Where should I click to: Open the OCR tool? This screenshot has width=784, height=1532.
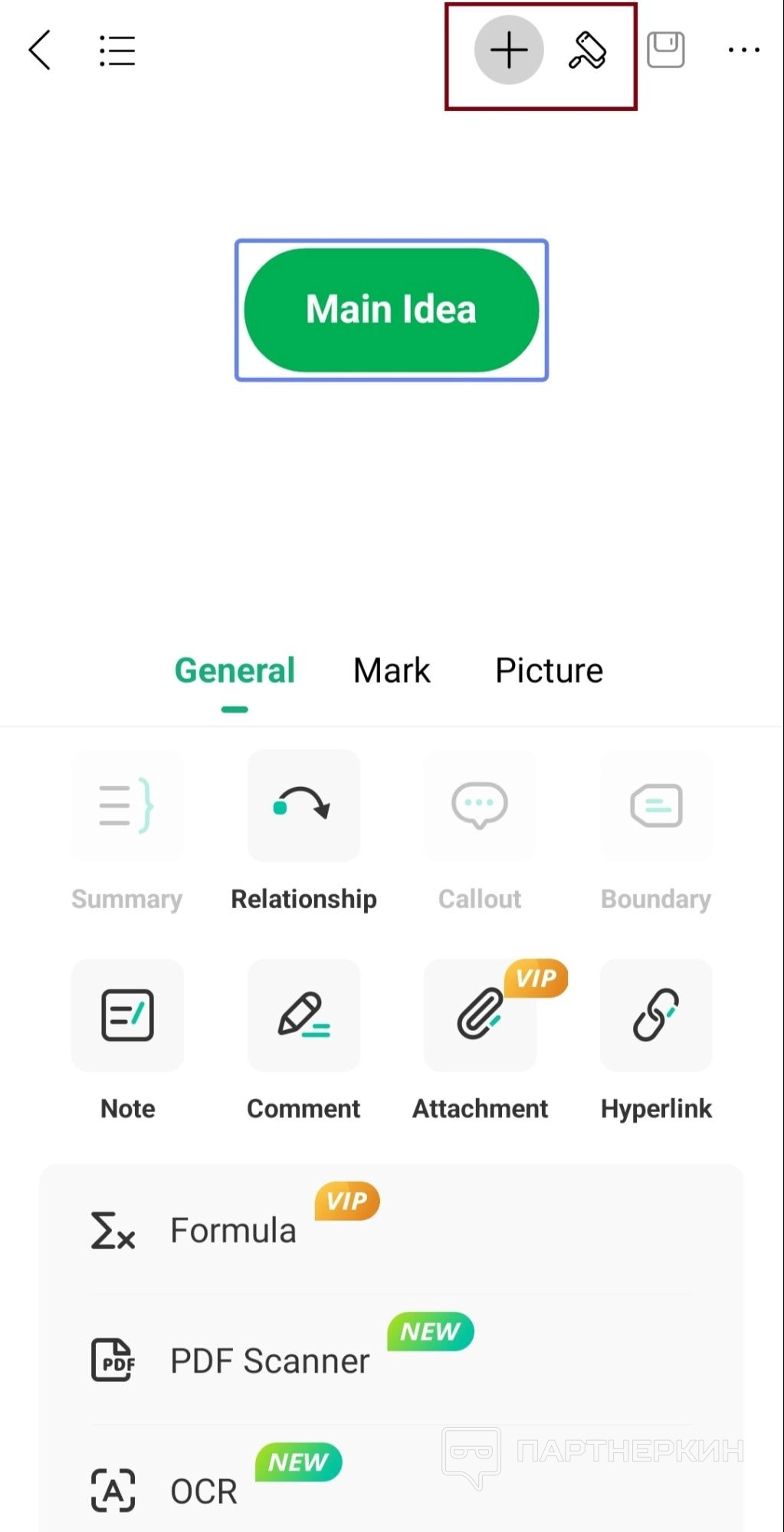(x=203, y=1491)
